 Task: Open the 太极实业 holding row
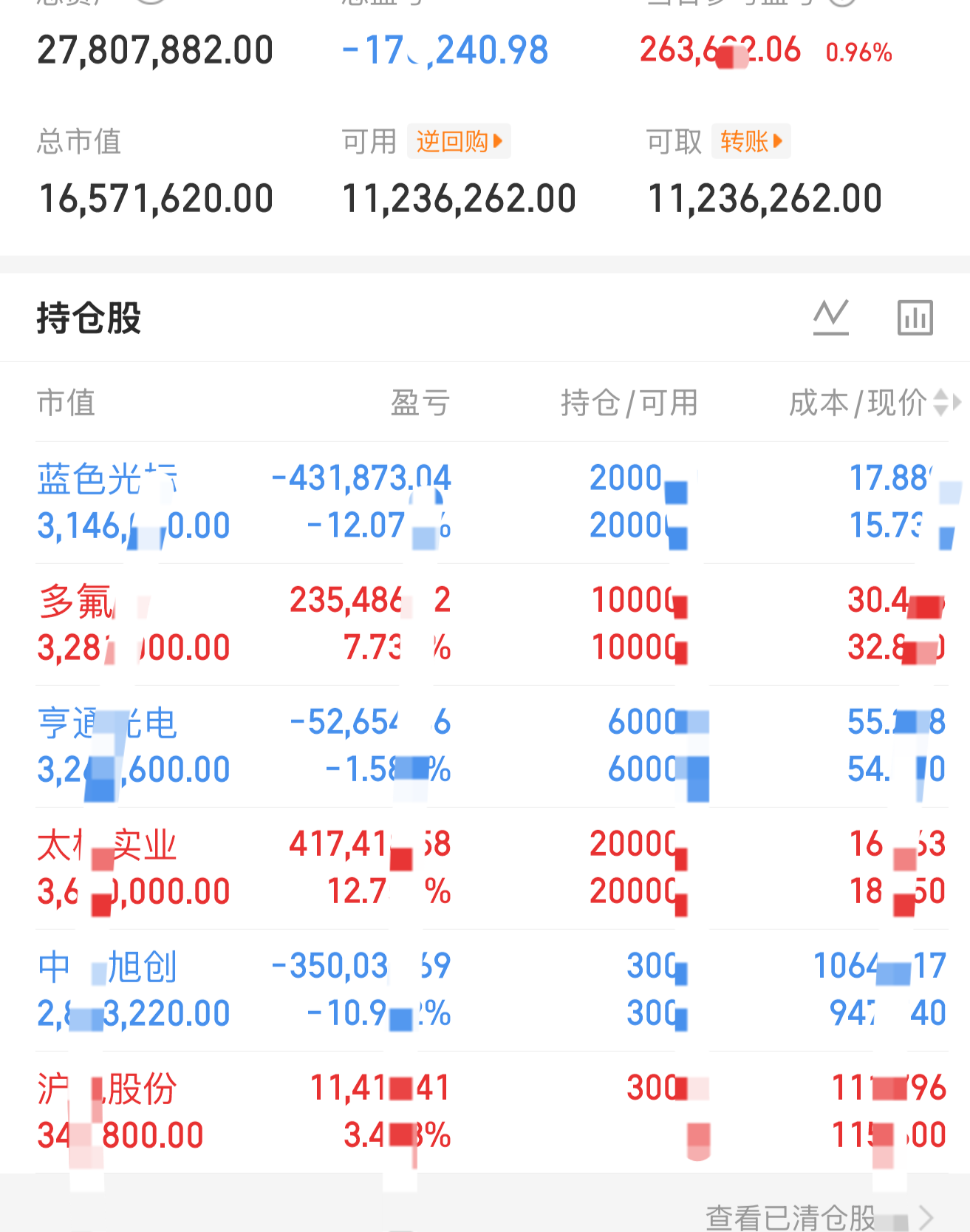[485, 868]
